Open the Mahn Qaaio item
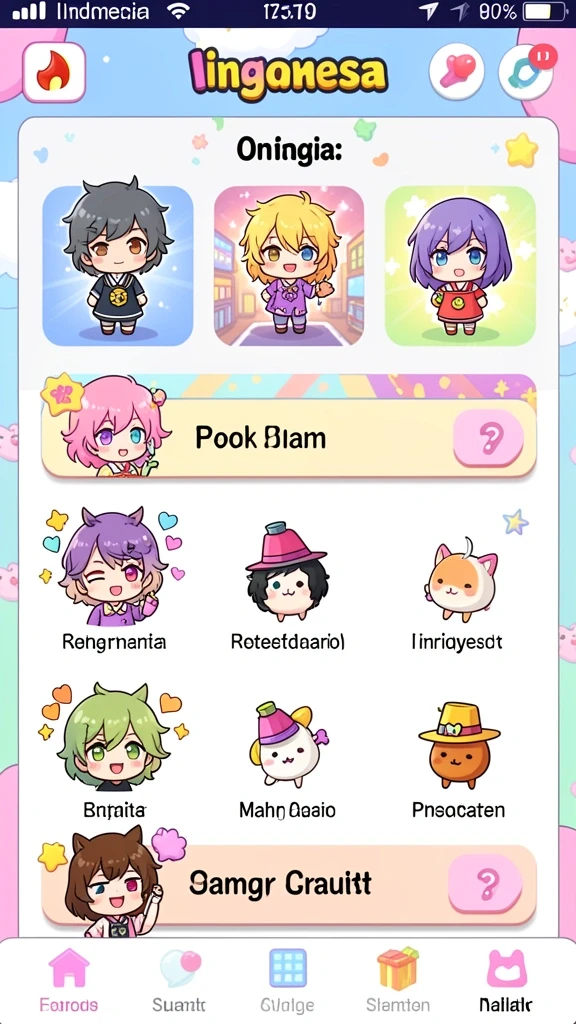Viewport: 576px width, 1024px height. pyautogui.click(x=287, y=758)
